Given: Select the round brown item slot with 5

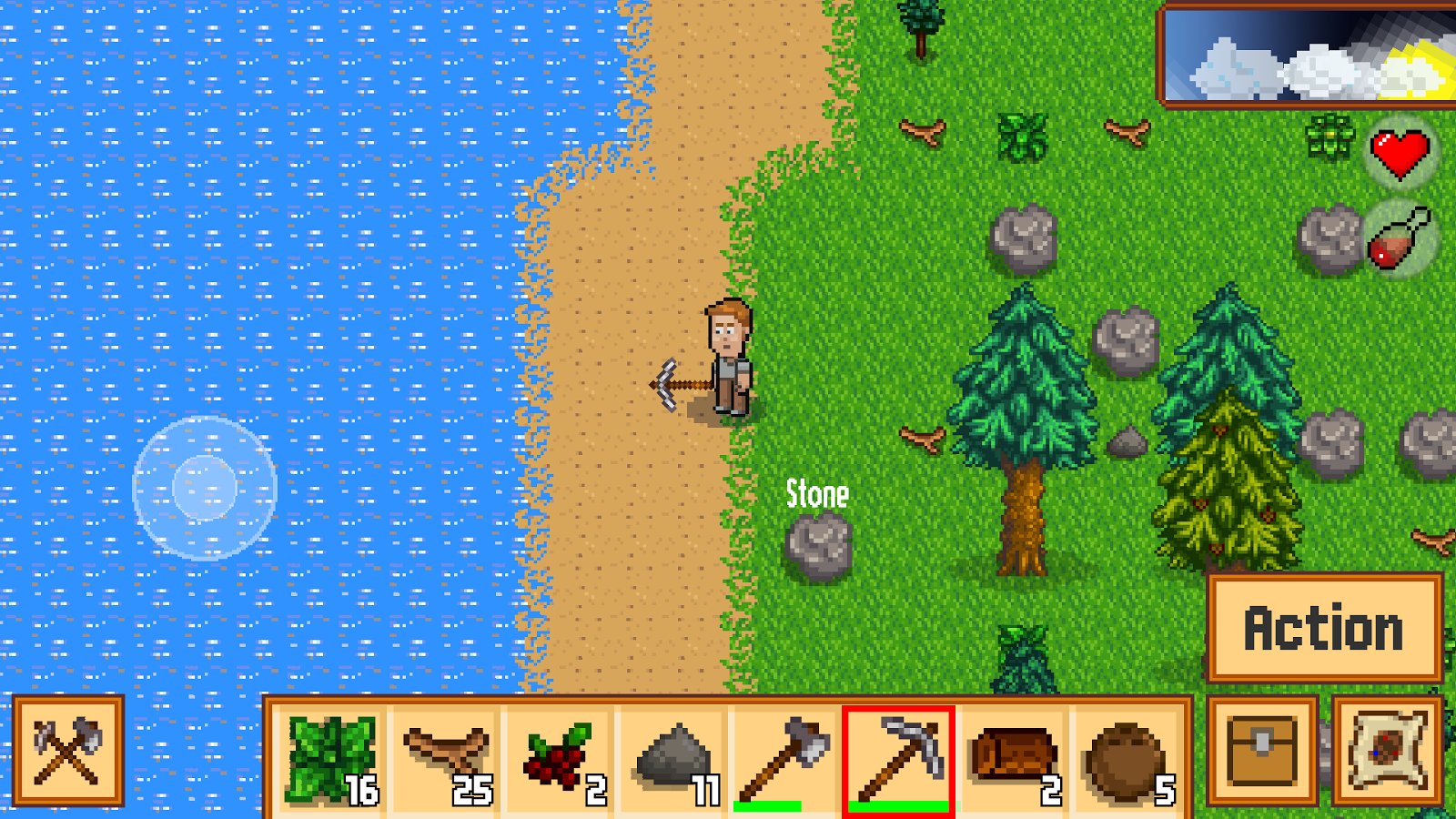Looking at the screenshot, I should [x=1127, y=760].
